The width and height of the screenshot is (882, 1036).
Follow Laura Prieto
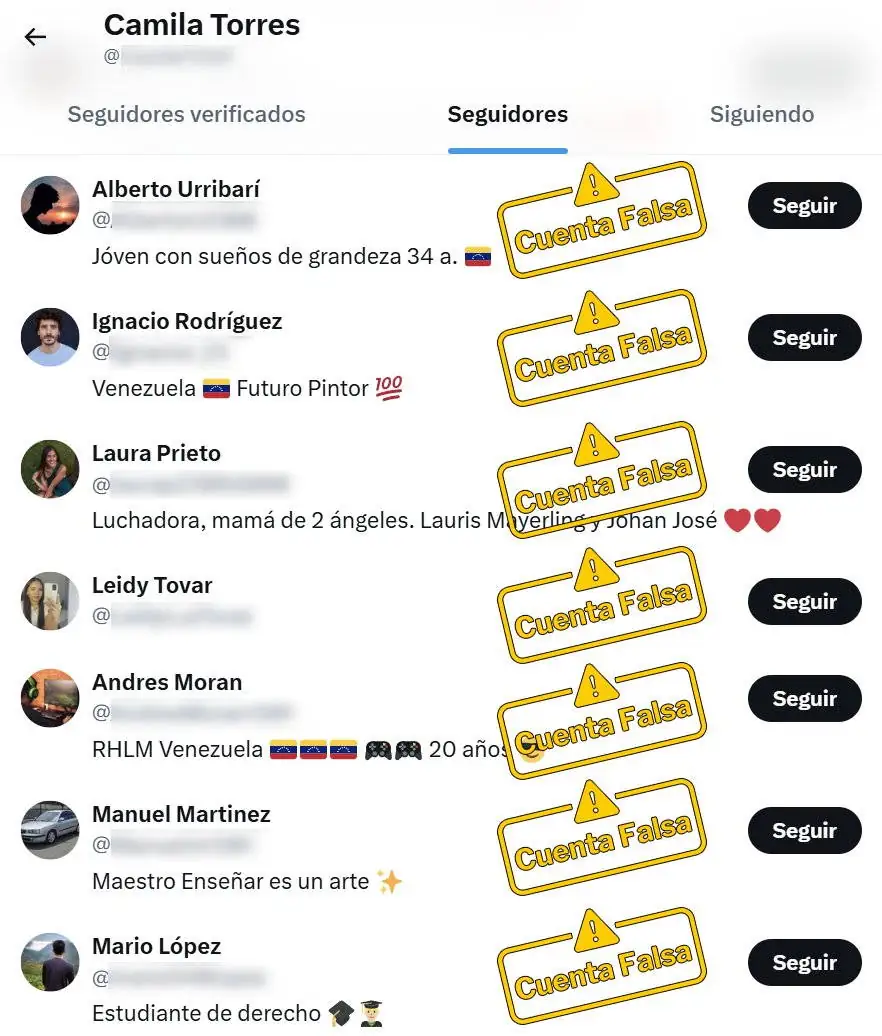pos(804,470)
